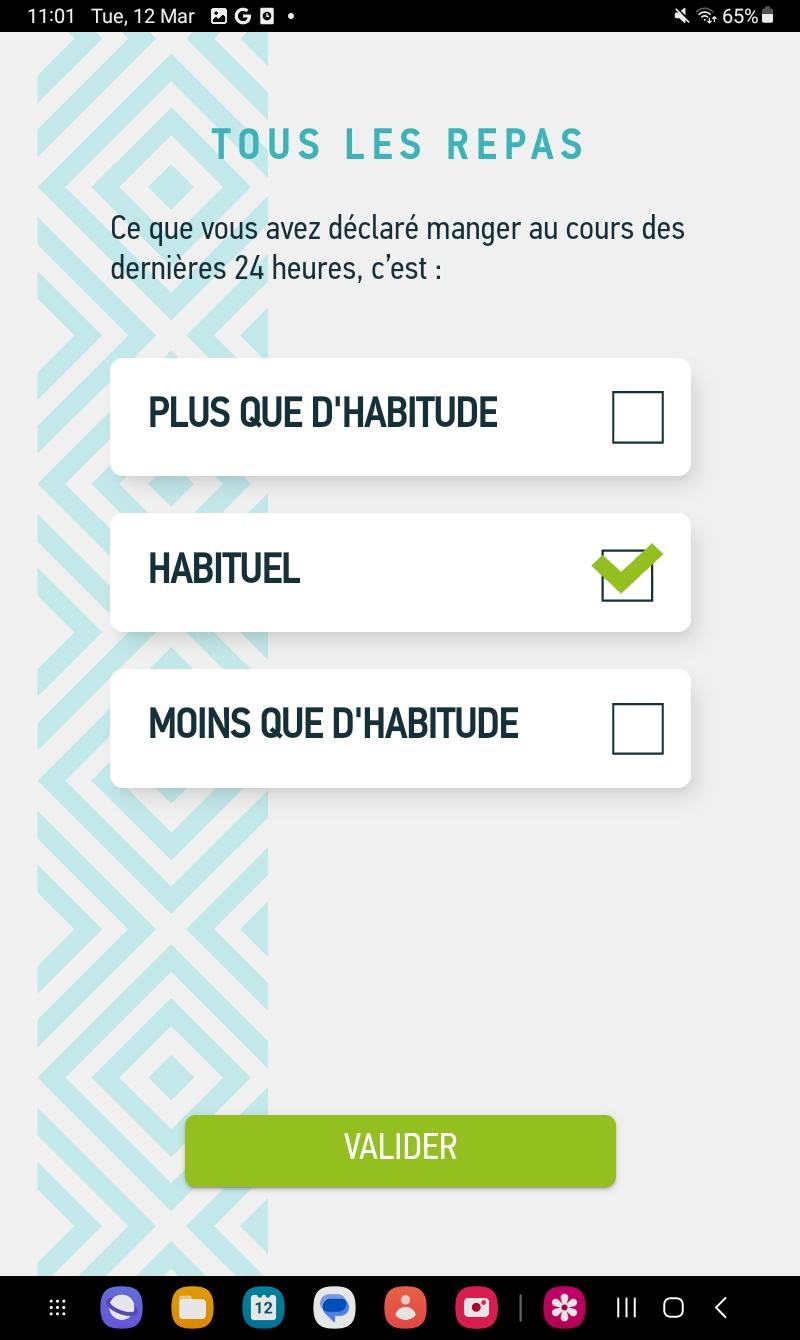
Task: Open the app drawer grid icon
Action: point(58,1307)
